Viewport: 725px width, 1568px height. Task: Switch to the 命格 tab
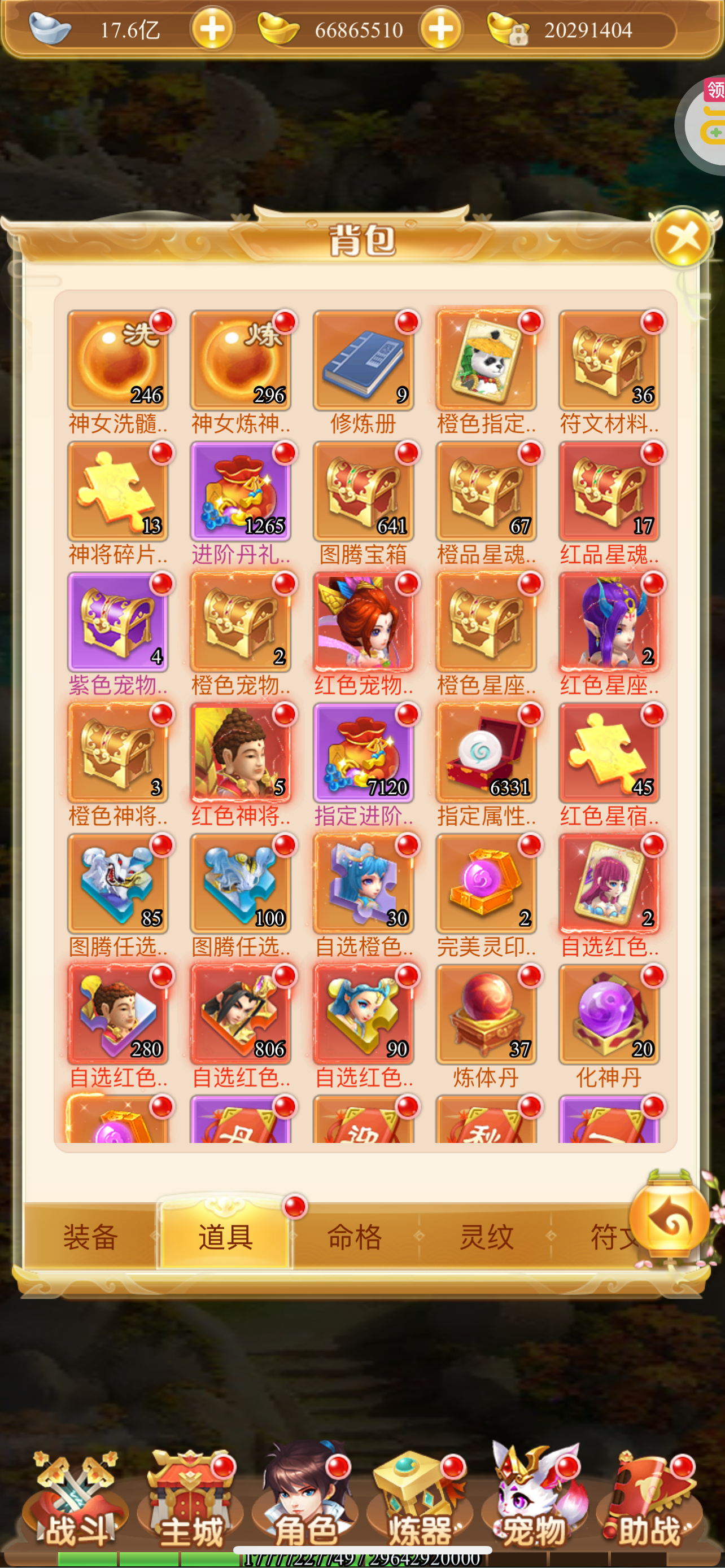pyautogui.click(x=355, y=1237)
